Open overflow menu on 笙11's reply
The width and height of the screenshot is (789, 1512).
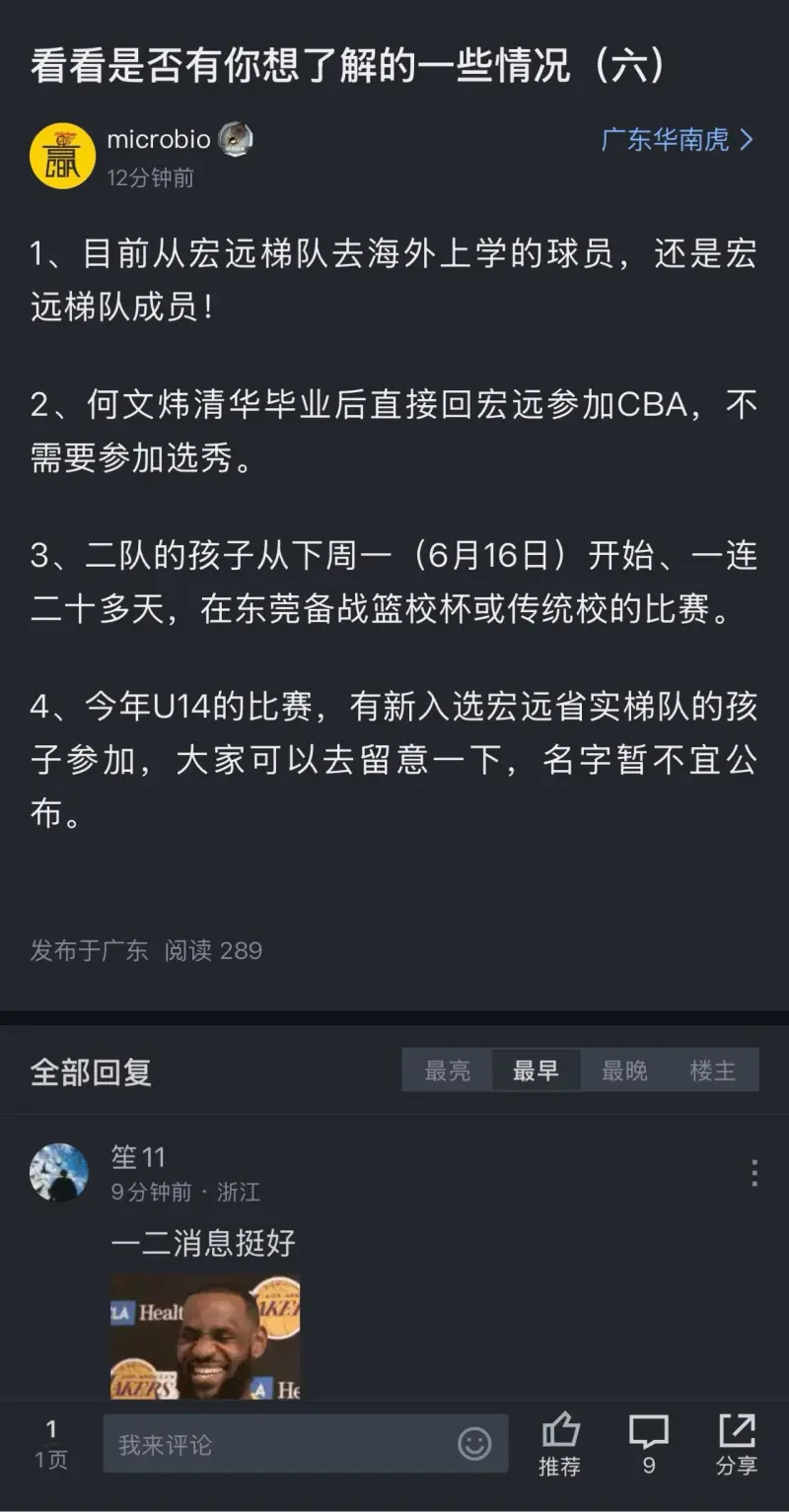click(753, 1172)
